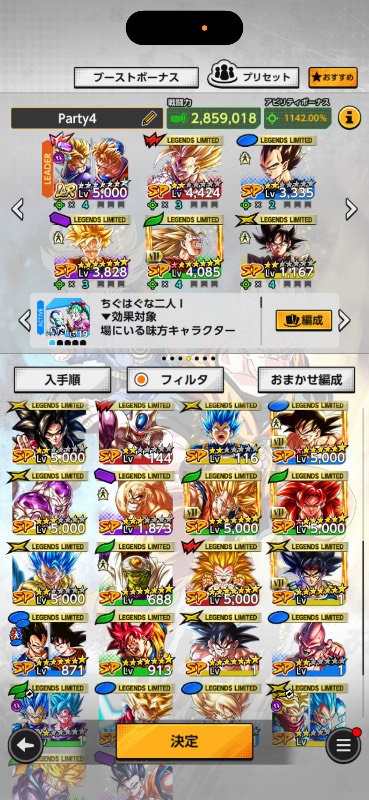Open the ブーストボーナス button

coord(136,78)
